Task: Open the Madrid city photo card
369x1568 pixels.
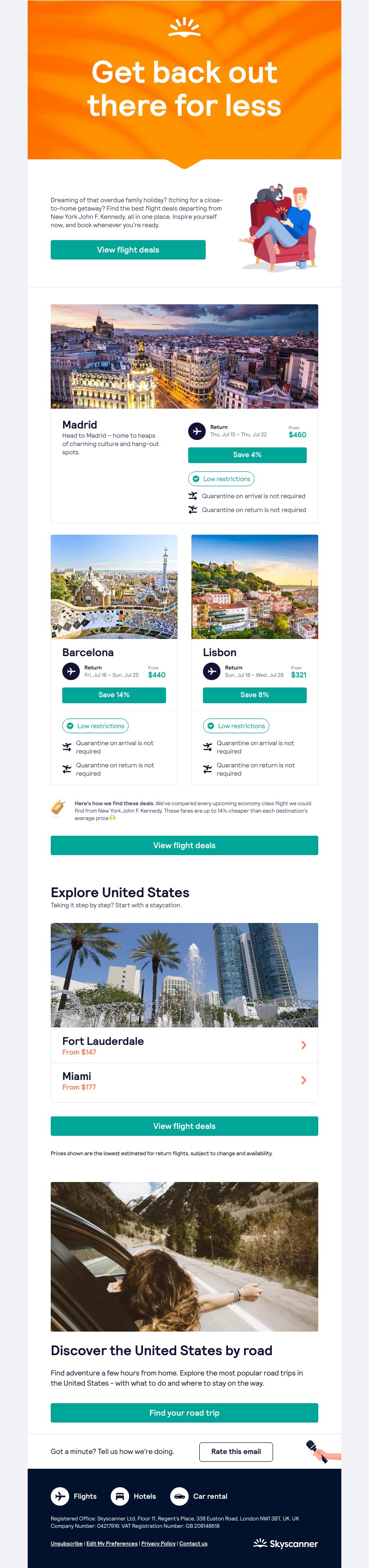Action: coord(184,356)
